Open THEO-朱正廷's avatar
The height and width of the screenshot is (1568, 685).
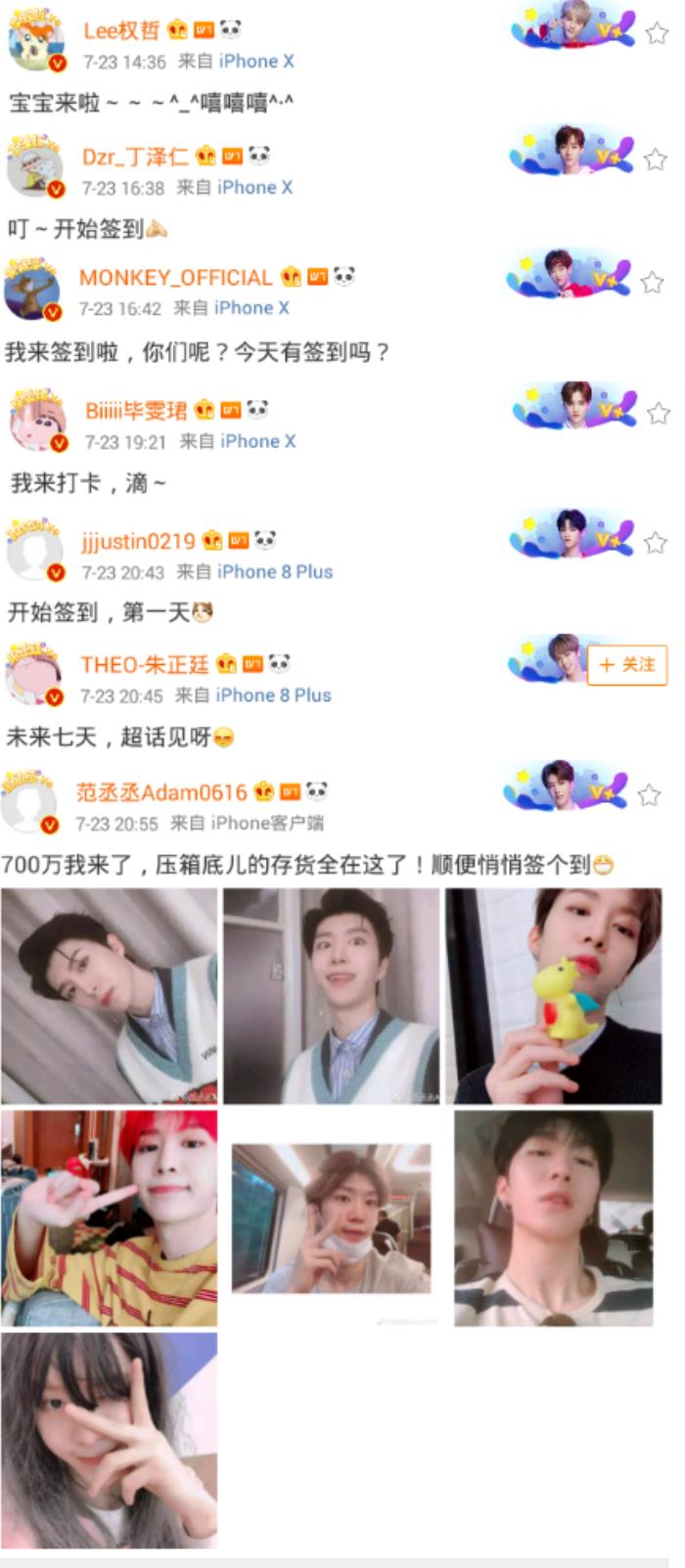(33, 675)
